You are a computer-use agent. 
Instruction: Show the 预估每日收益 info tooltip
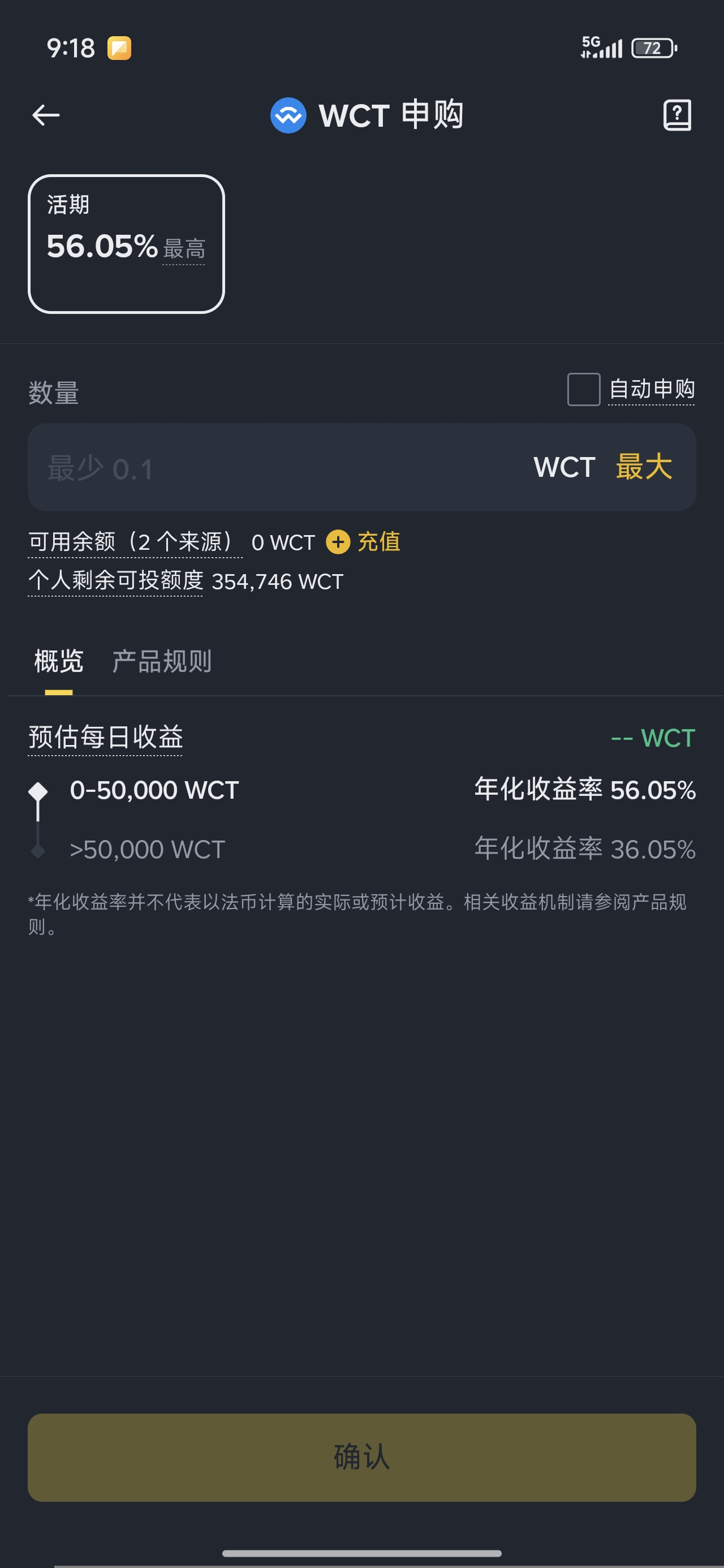click(x=105, y=737)
